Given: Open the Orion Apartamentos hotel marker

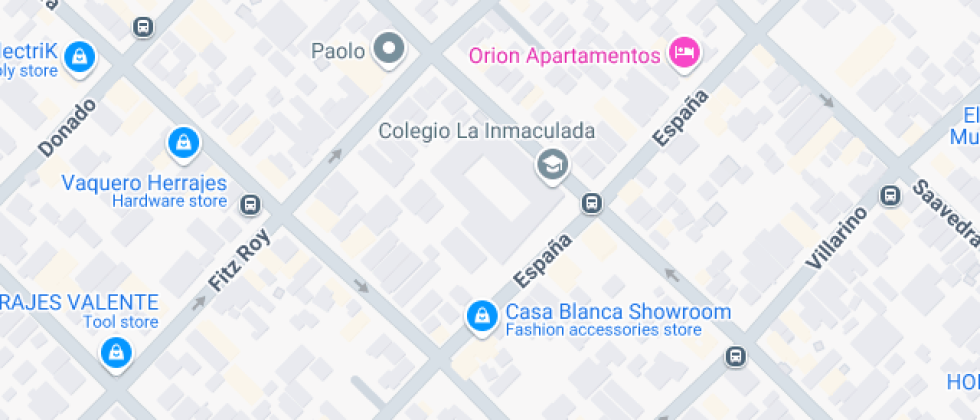Looking at the screenshot, I should (x=685, y=54).
